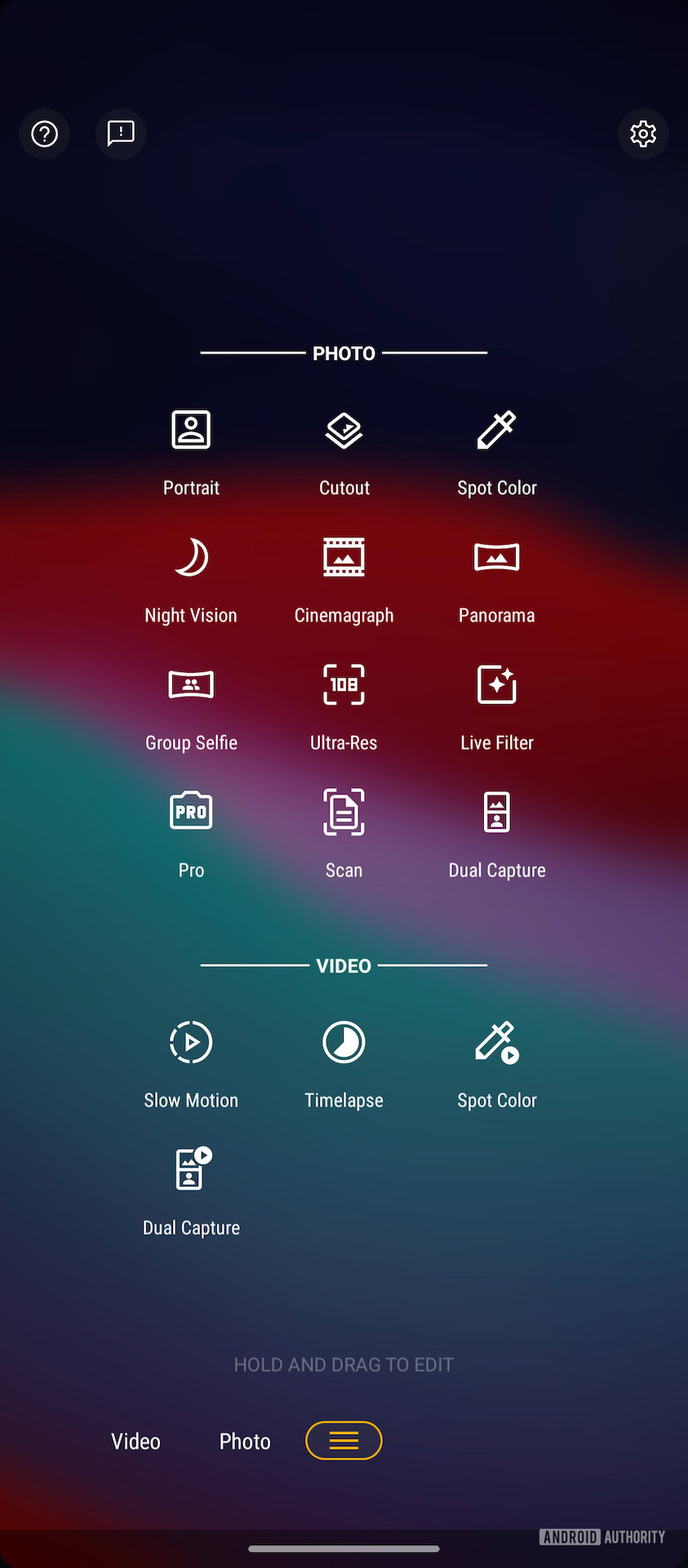Switch to Night Vision mode
This screenshot has height=1568, width=688.
pos(191,578)
